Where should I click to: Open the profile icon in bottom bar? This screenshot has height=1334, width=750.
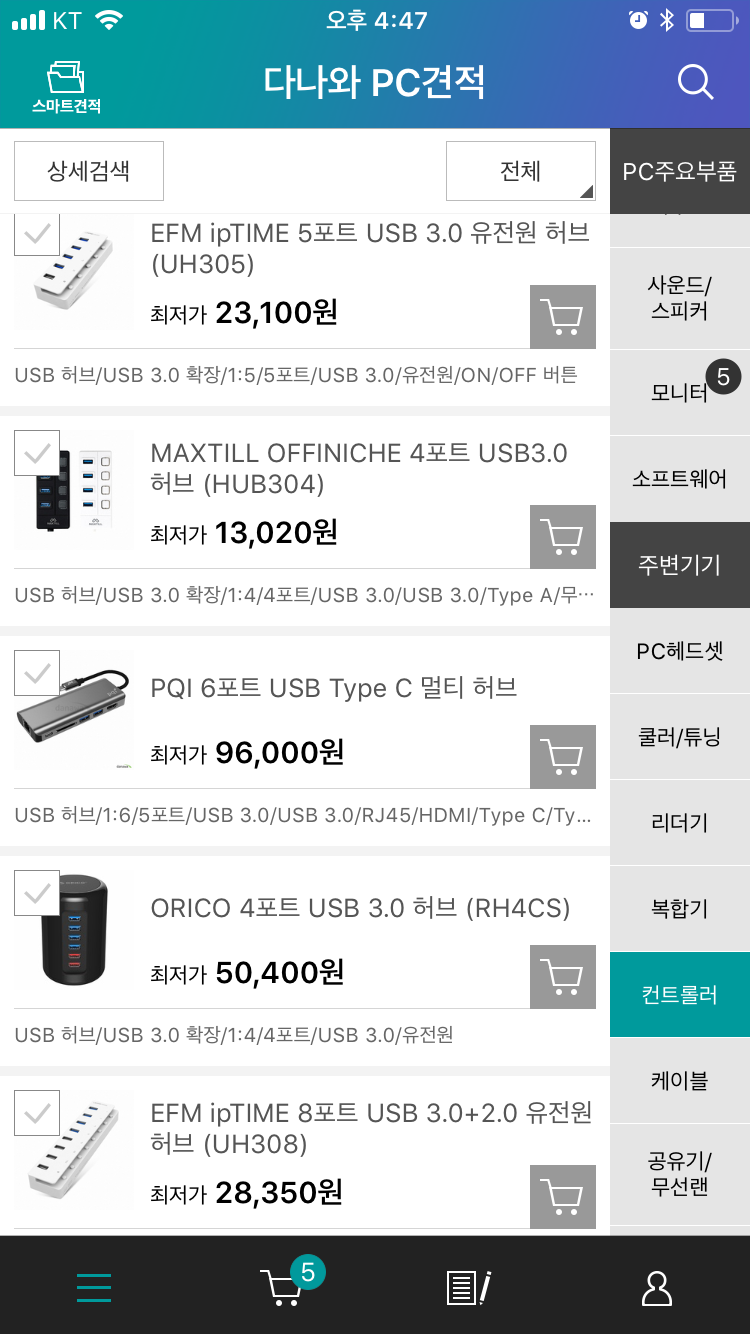pyautogui.click(x=657, y=1287)
